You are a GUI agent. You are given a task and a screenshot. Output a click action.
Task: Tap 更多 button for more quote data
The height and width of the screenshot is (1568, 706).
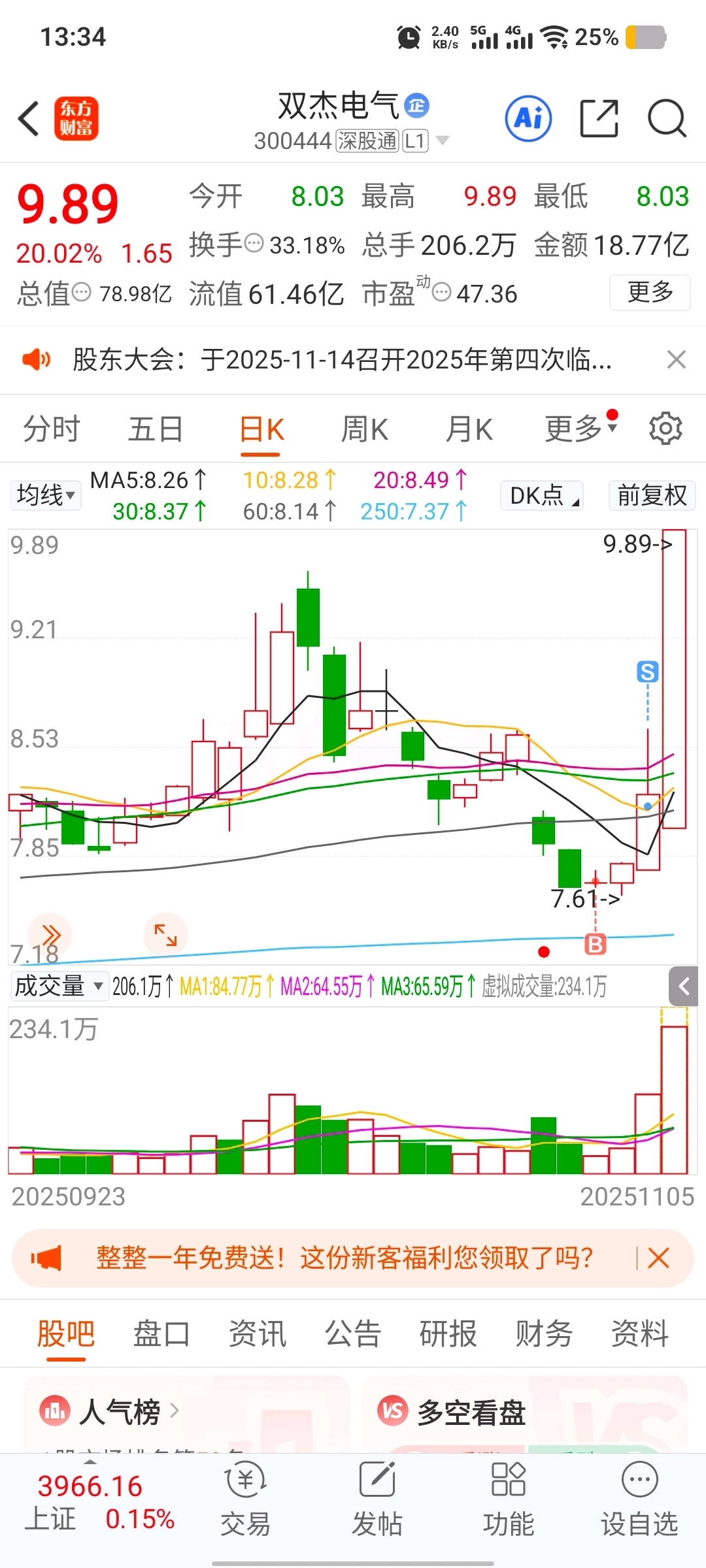tap(650, 292)
